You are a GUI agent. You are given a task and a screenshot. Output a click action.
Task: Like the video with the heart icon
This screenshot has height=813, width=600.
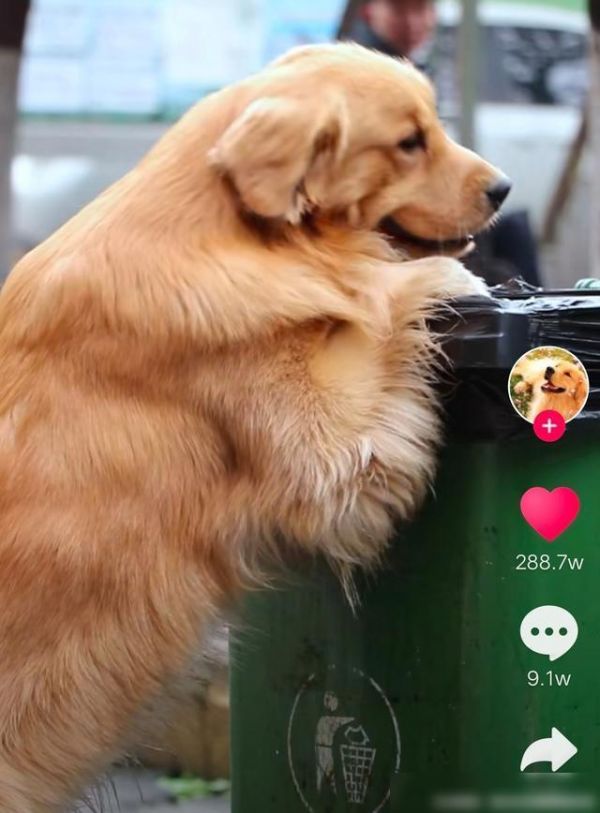click(549, 512)
